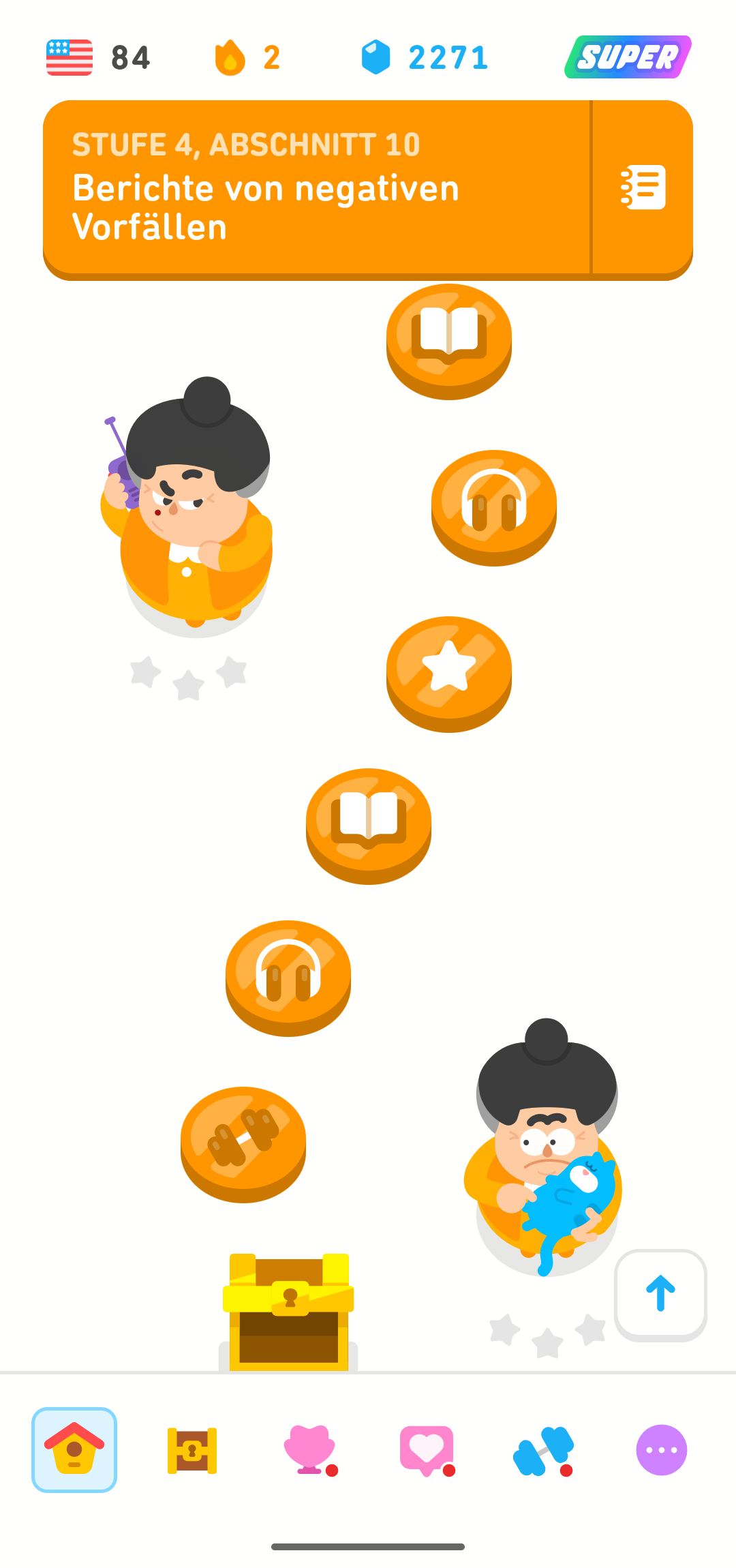Image resolution: width=736 pixels, height=1568 pixels.
Task: Jump up with the blue arrow button
Action: (660, 1294)
